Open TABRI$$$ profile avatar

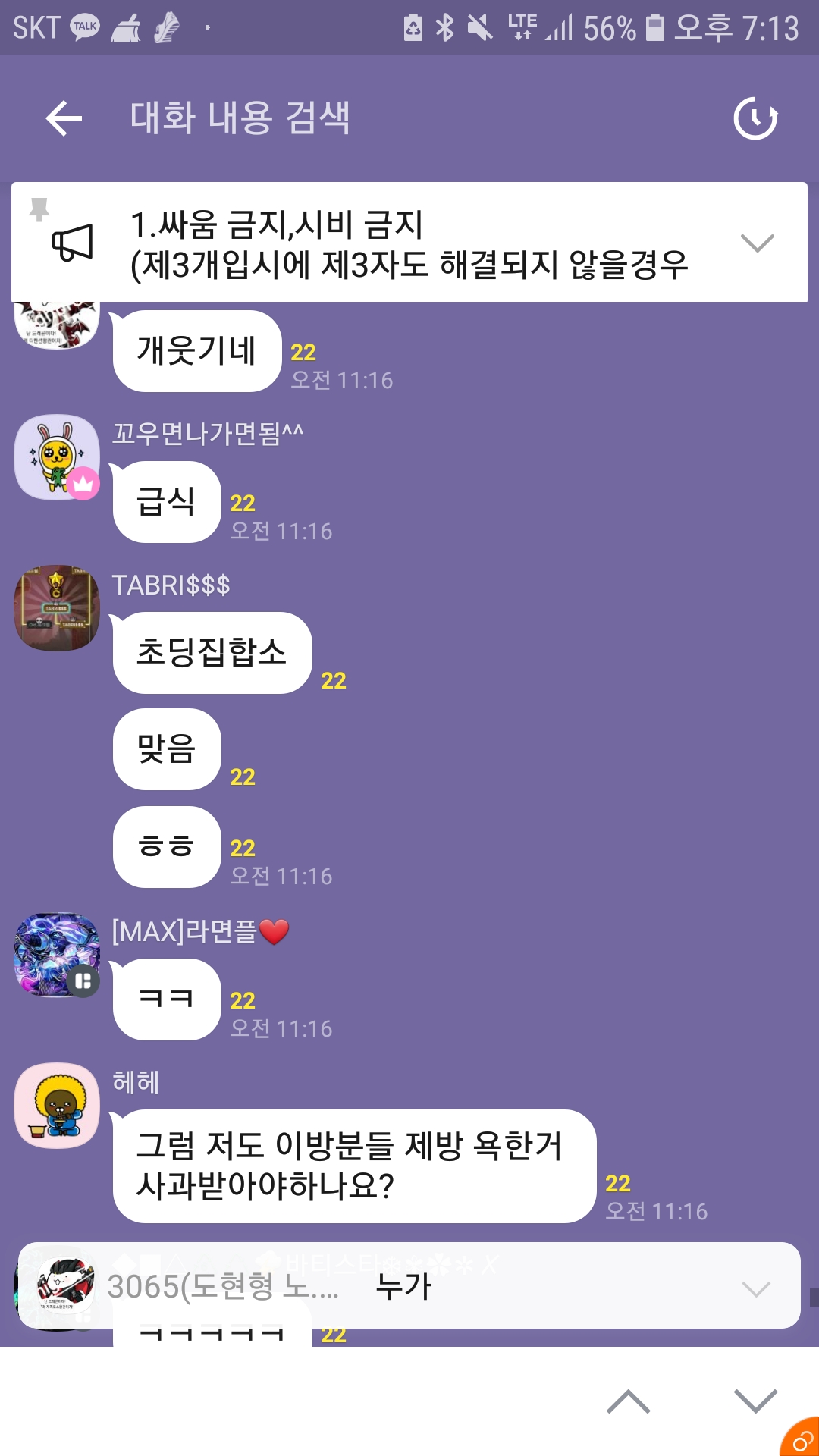57,608
